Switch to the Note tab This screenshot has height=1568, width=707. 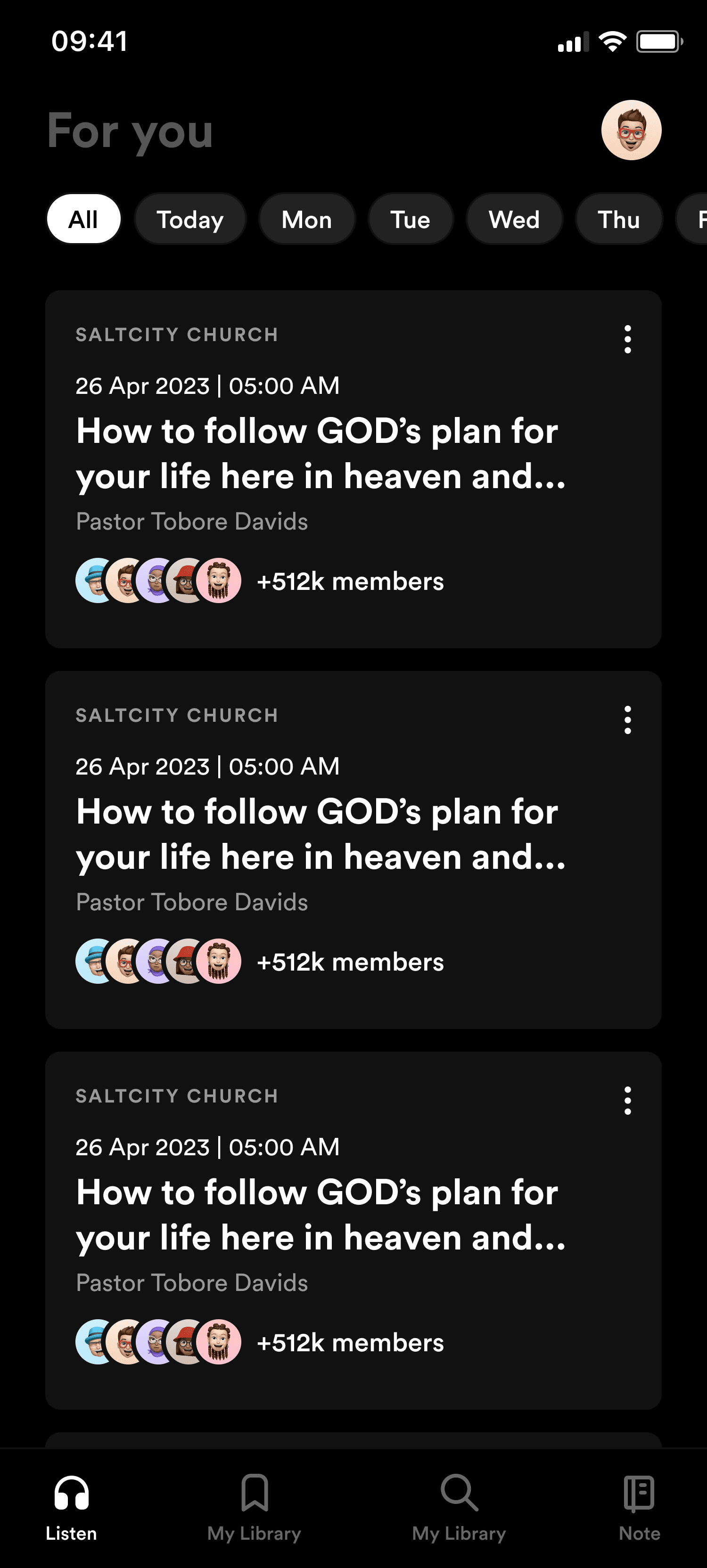tap(639, 1507)
